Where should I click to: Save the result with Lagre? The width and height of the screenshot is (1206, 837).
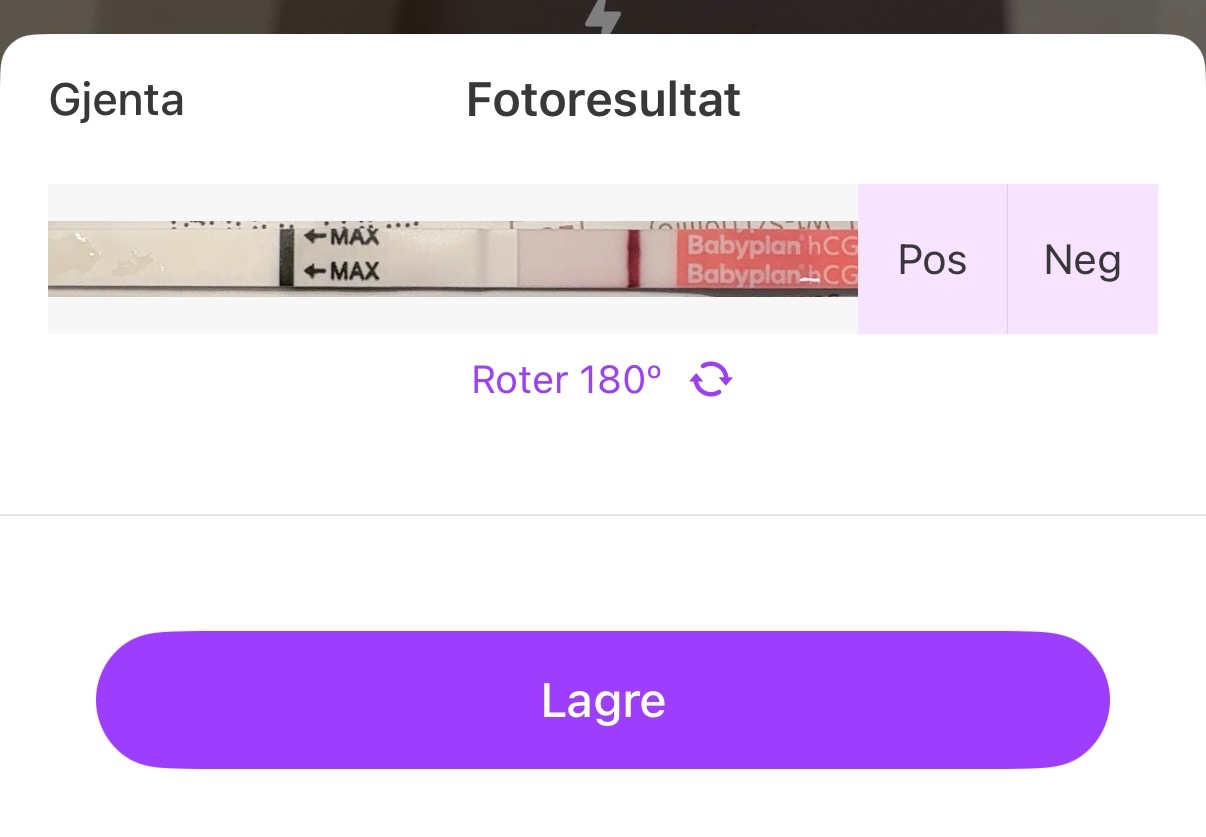[x=602, y=700]
